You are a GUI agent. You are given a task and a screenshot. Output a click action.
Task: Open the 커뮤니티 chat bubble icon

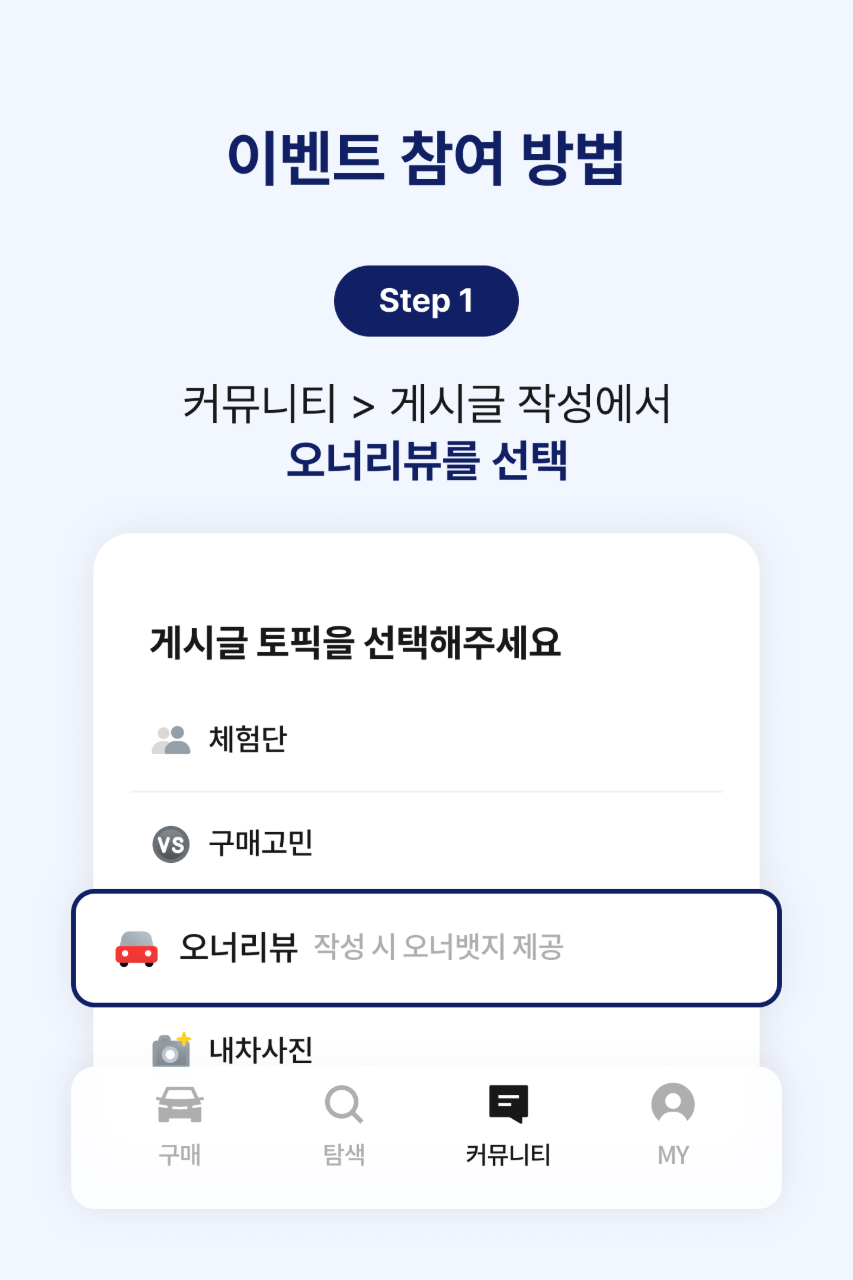tap(509, 1103)
